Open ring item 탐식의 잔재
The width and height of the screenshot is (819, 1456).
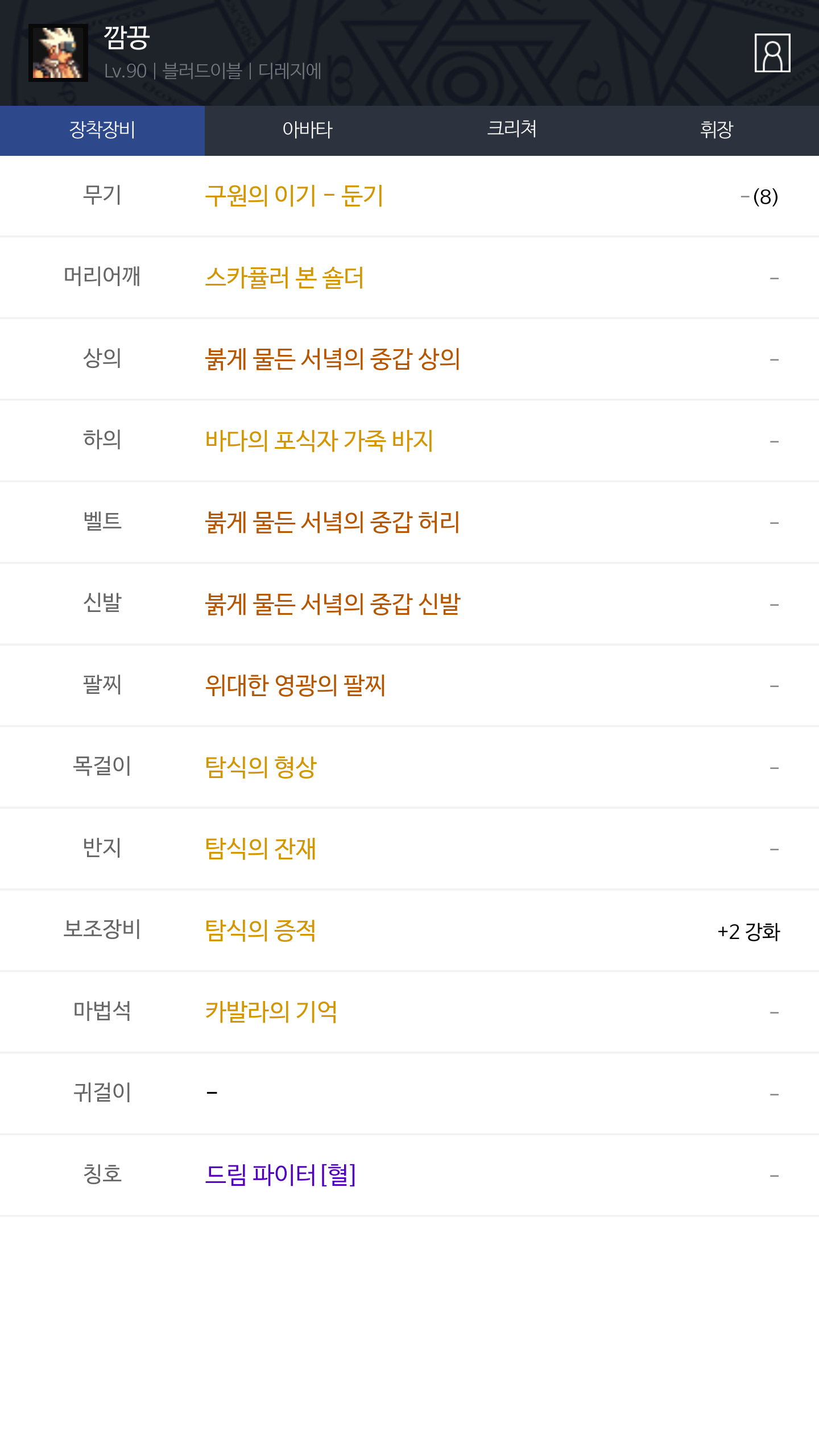click(x=260, y=849)
